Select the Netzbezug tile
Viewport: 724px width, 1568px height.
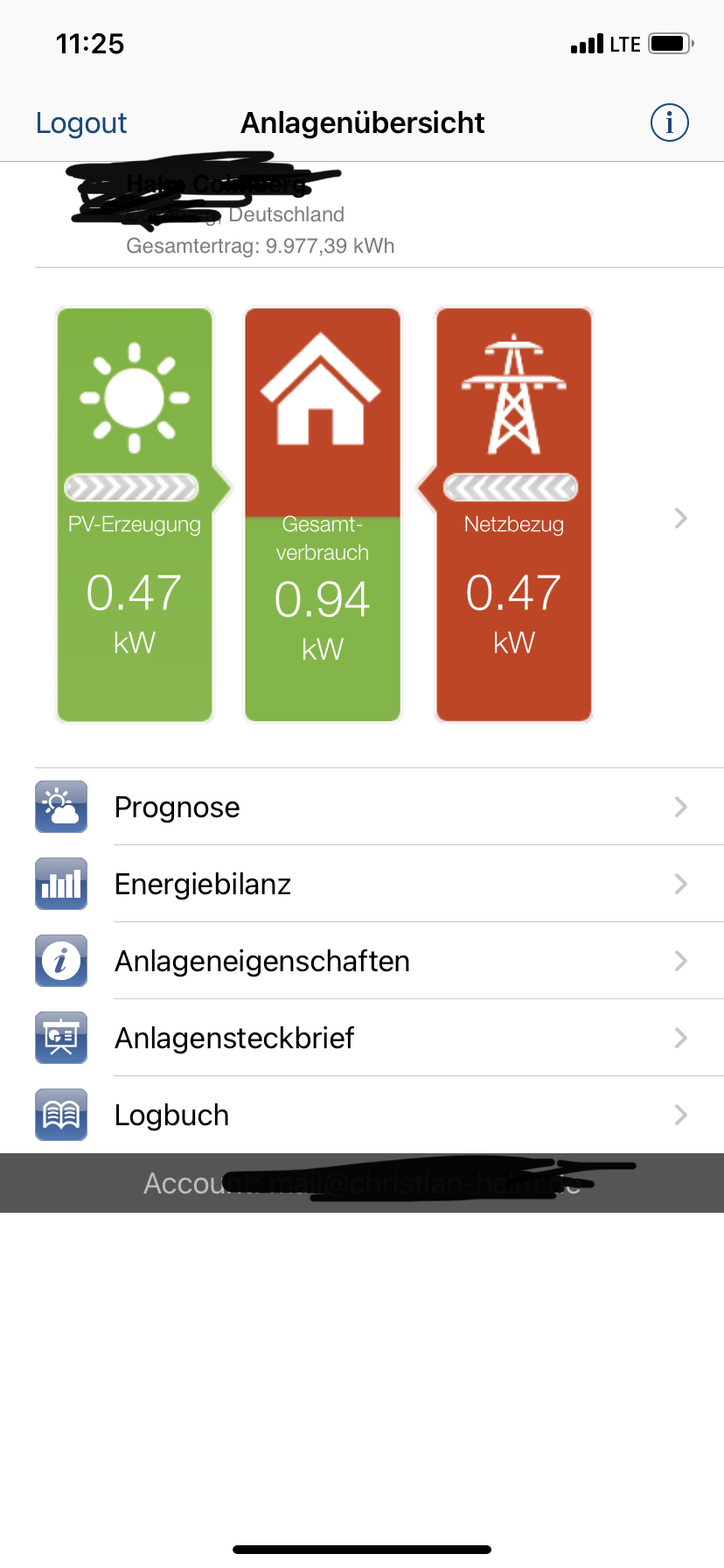click(514, 514)
